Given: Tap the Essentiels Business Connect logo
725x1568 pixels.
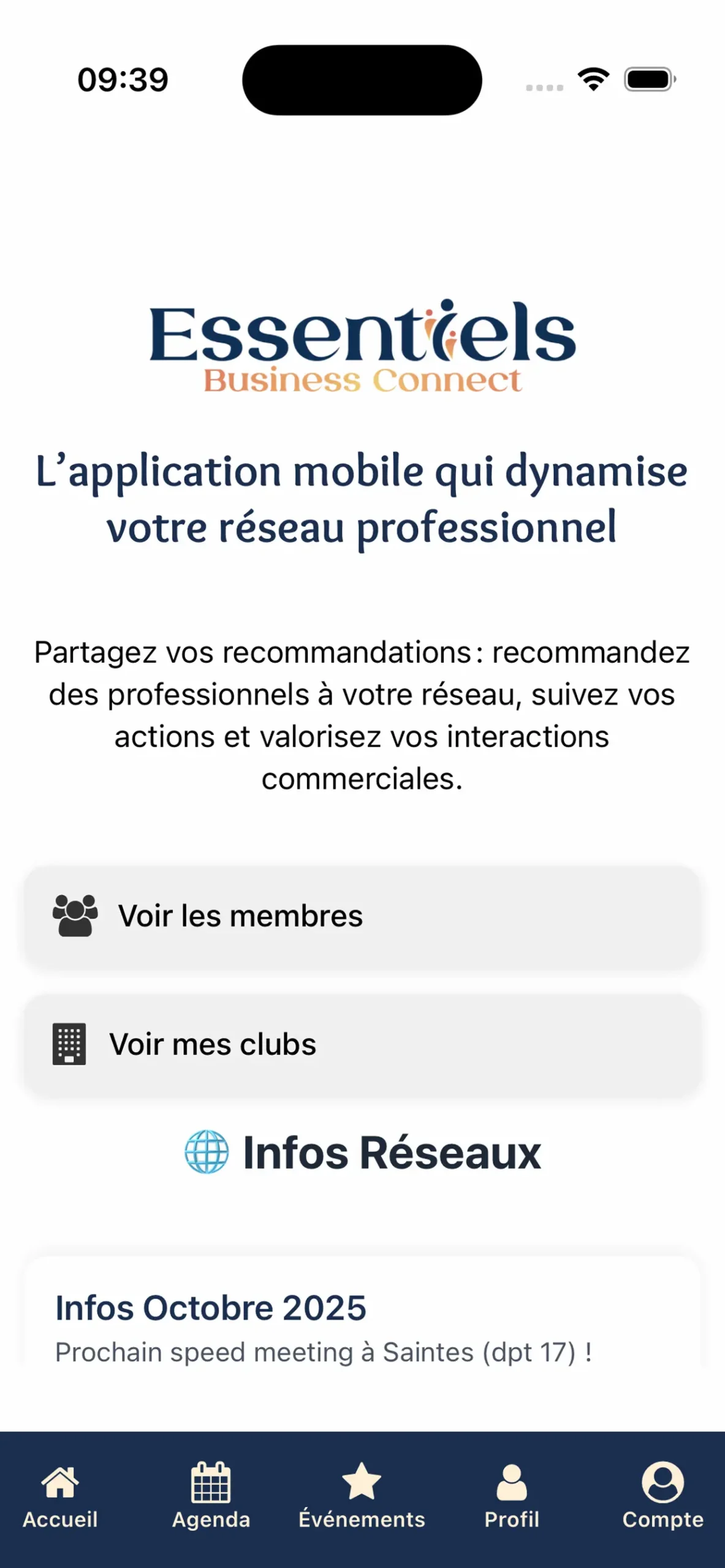Looking at the screenshot, I should coord(362,346).
